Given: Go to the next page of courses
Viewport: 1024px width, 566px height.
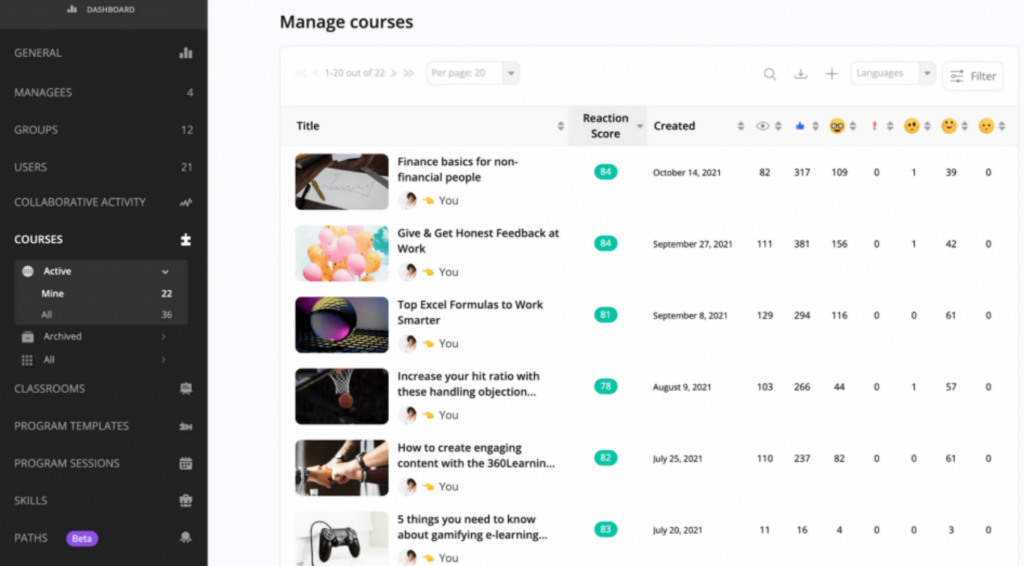Looking at the screenshot, I should pos(393,73).
